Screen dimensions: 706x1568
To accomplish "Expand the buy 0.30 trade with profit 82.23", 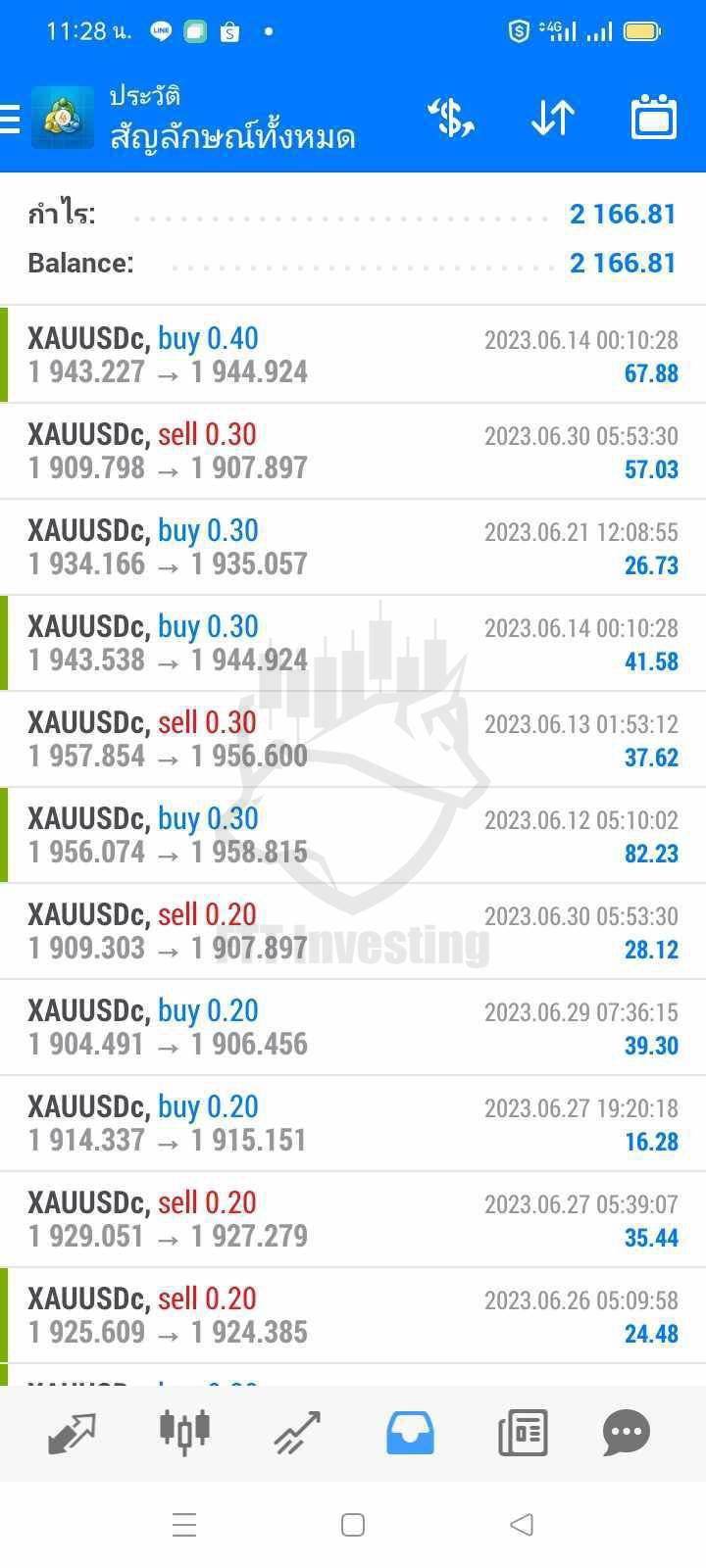I will (x=353, y=835).
